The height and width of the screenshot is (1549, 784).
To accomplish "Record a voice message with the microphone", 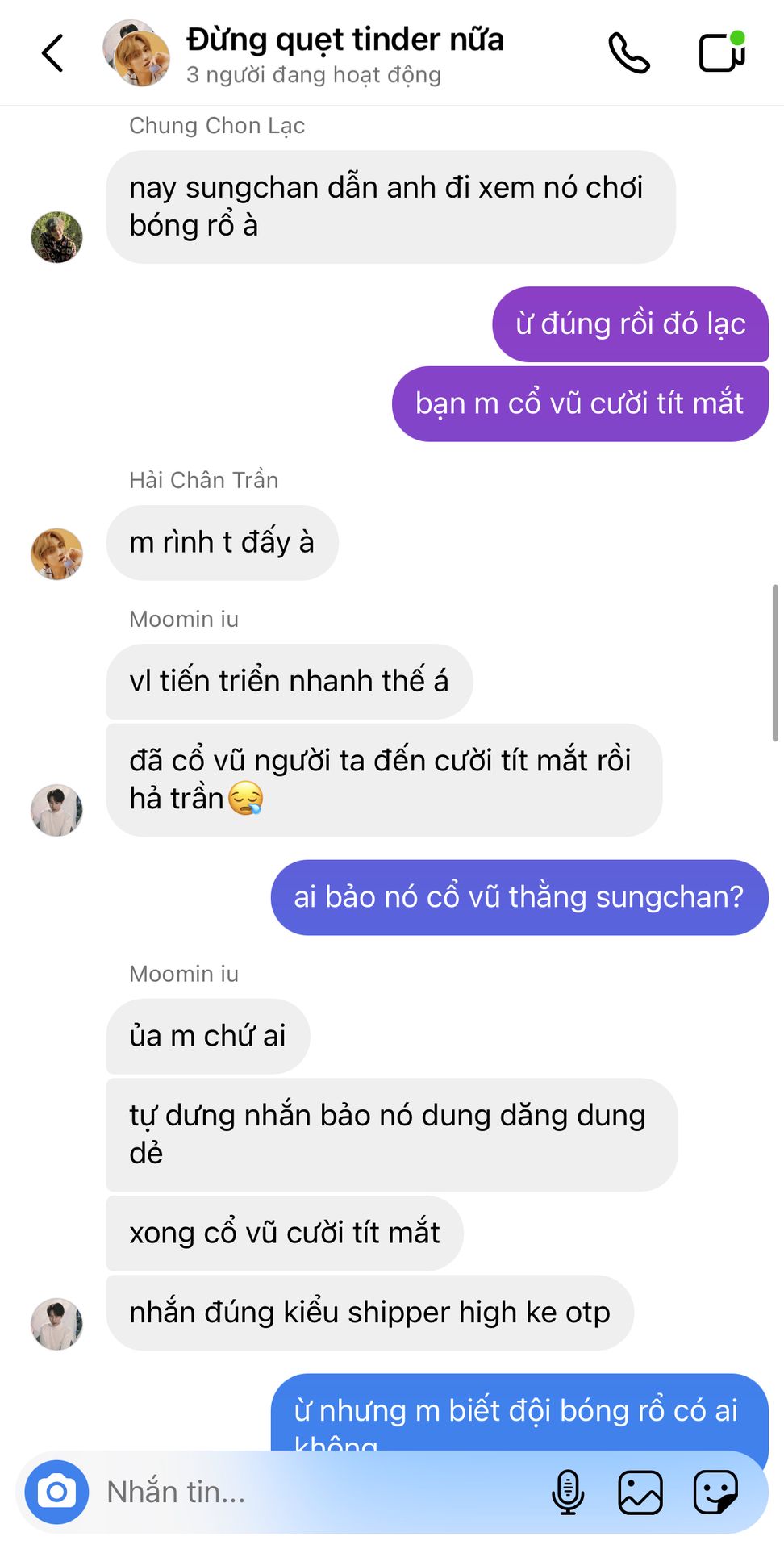I will pos(567,1492).
